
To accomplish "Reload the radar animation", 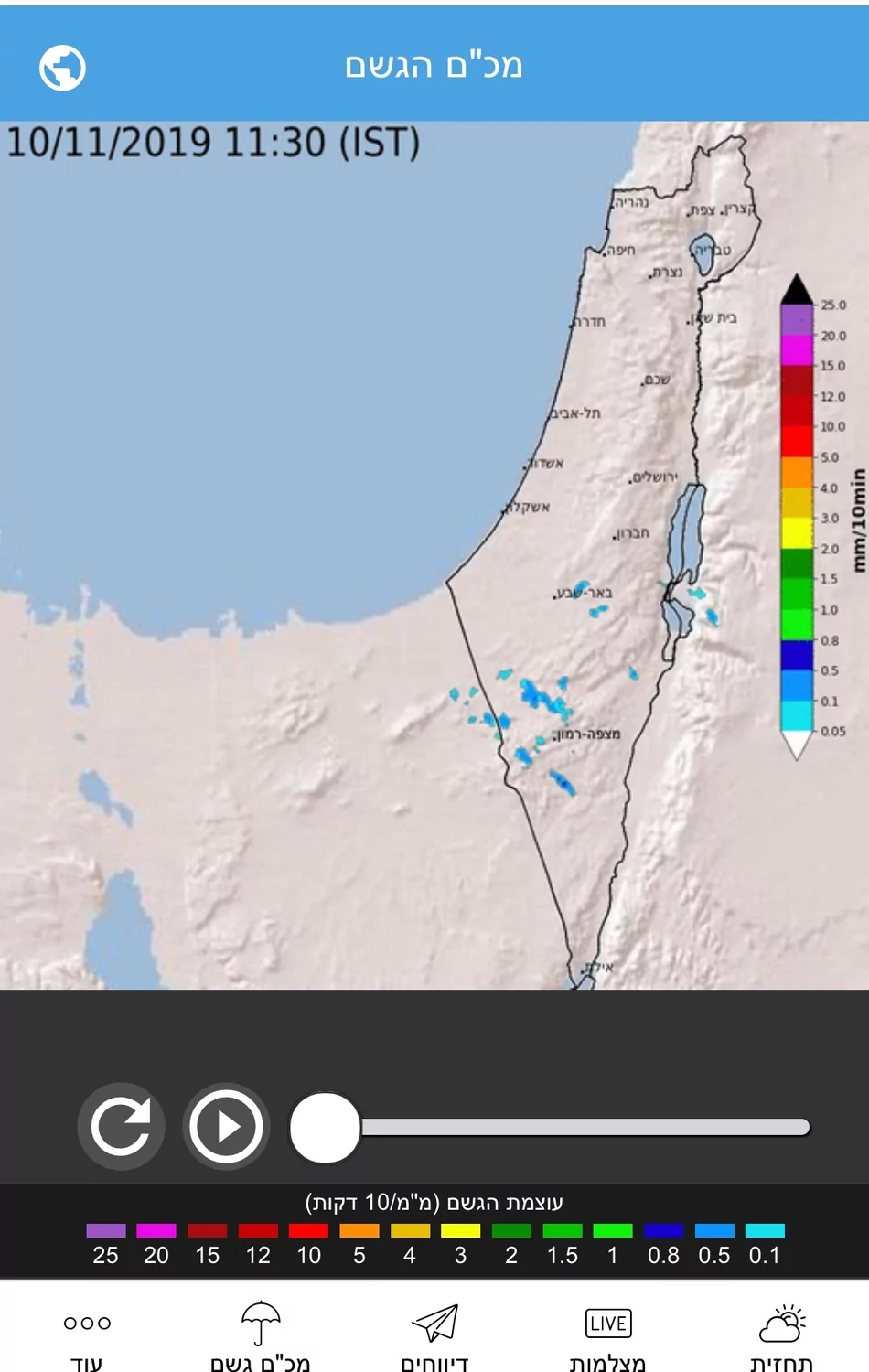I will coord(121,1127).
